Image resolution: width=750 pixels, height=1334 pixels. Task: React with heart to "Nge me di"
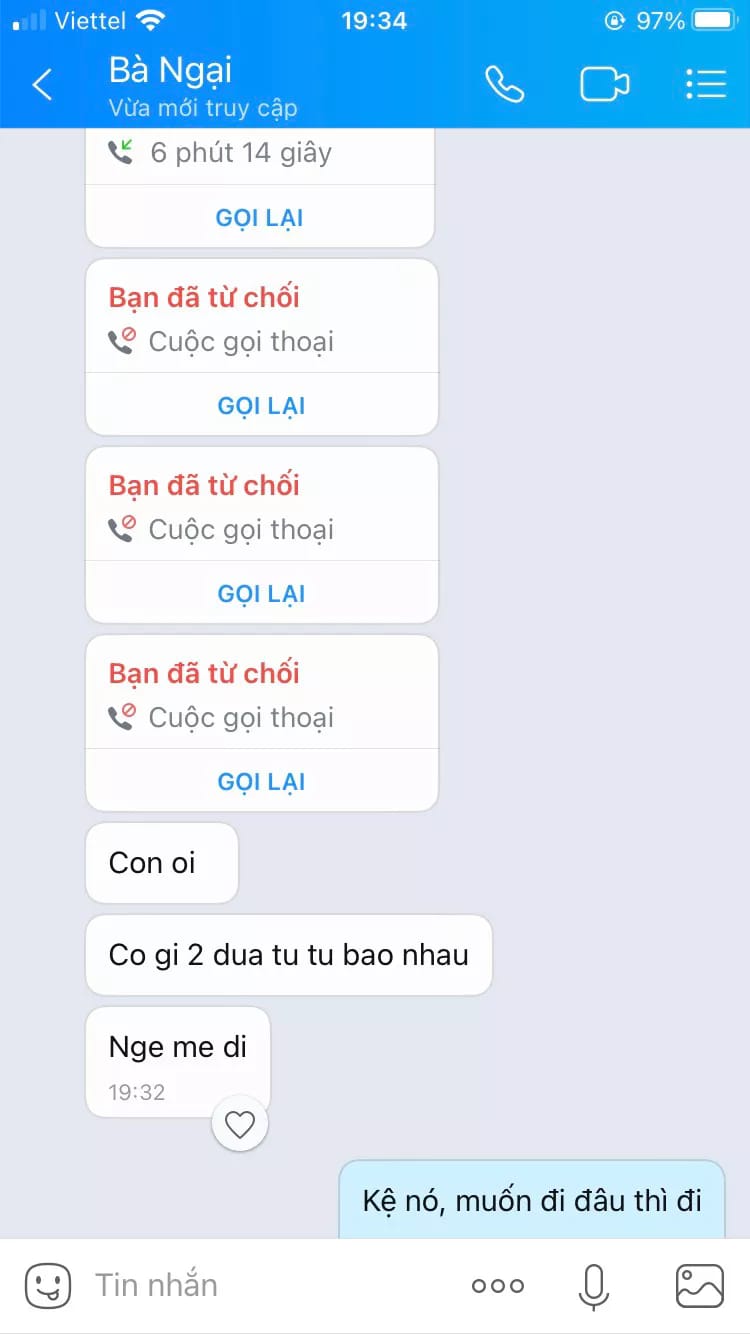(240, 1125)
